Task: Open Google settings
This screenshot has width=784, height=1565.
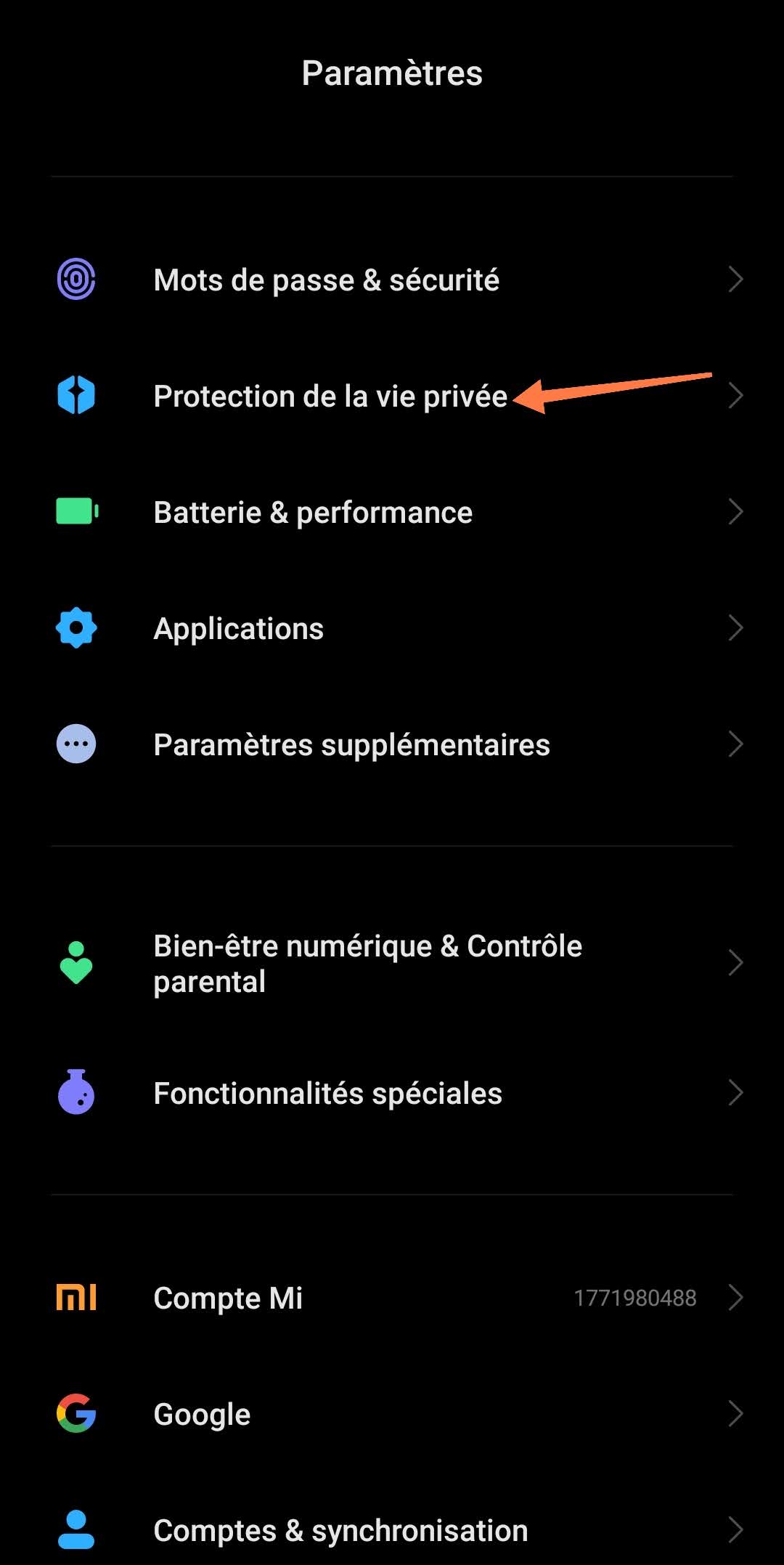Action: point(392,1414)
